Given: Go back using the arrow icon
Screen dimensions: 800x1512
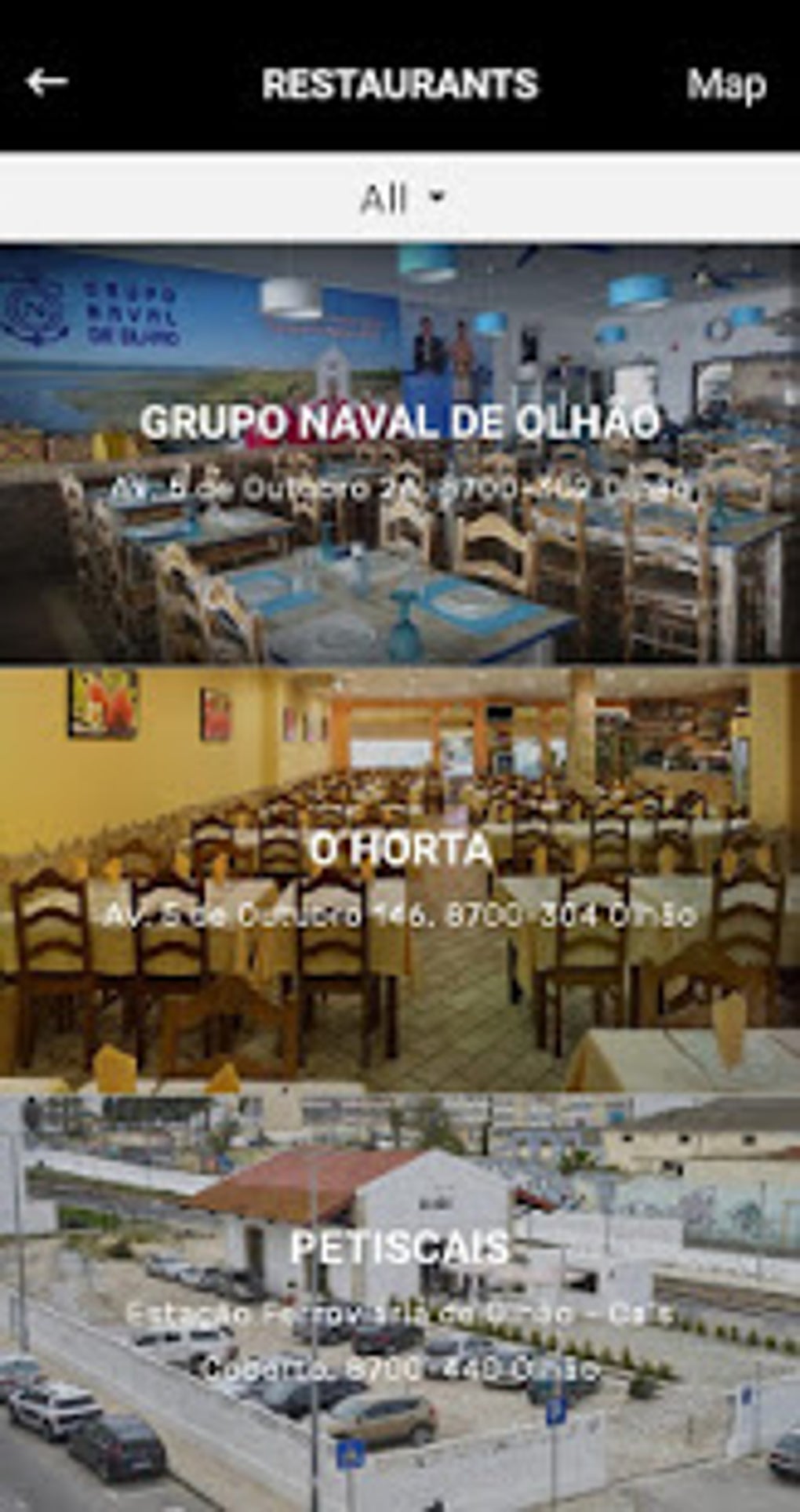Looking at the screenshot, I should tap(46, 82).
